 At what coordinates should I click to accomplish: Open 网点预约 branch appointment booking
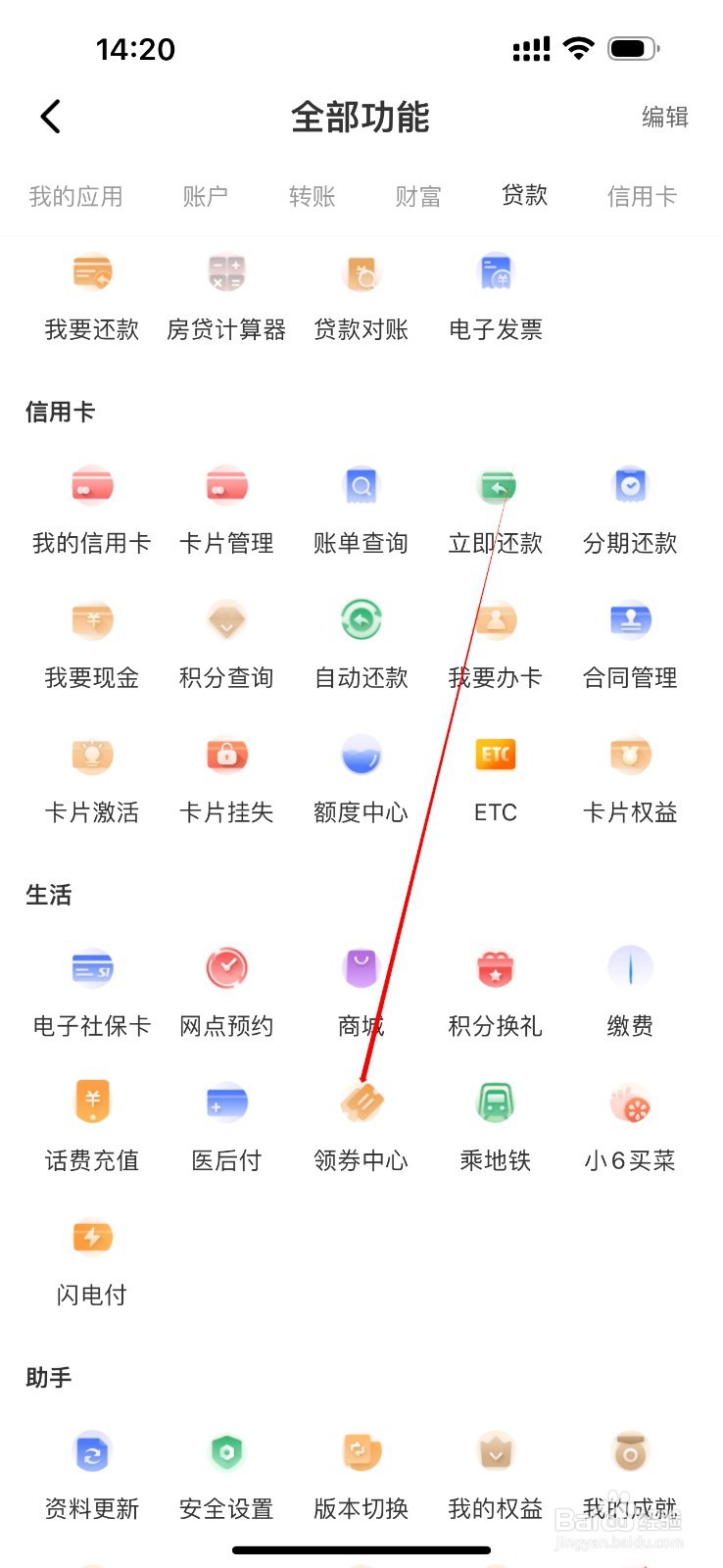tap(225, 990)
